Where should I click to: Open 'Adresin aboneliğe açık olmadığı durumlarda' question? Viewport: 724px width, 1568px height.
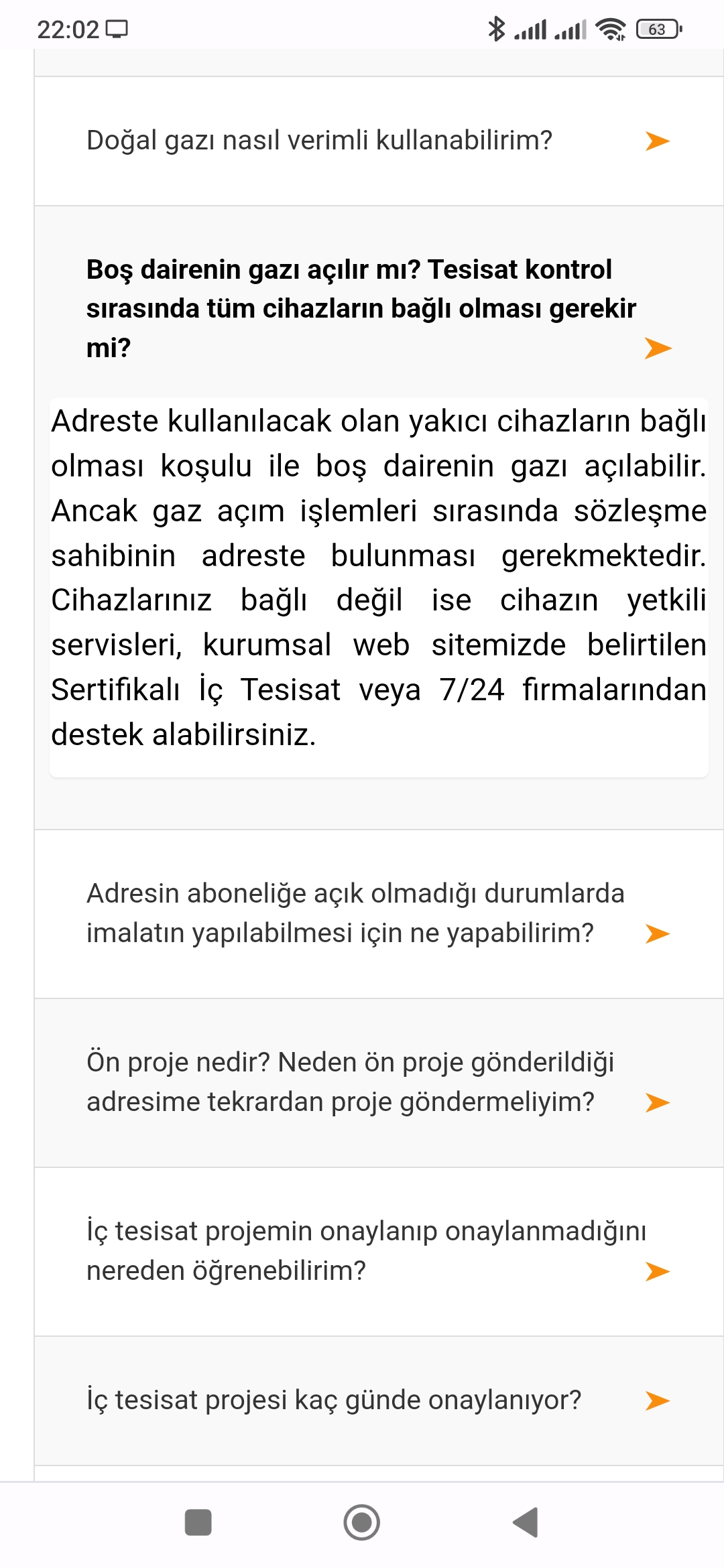[x=379, y=913]
